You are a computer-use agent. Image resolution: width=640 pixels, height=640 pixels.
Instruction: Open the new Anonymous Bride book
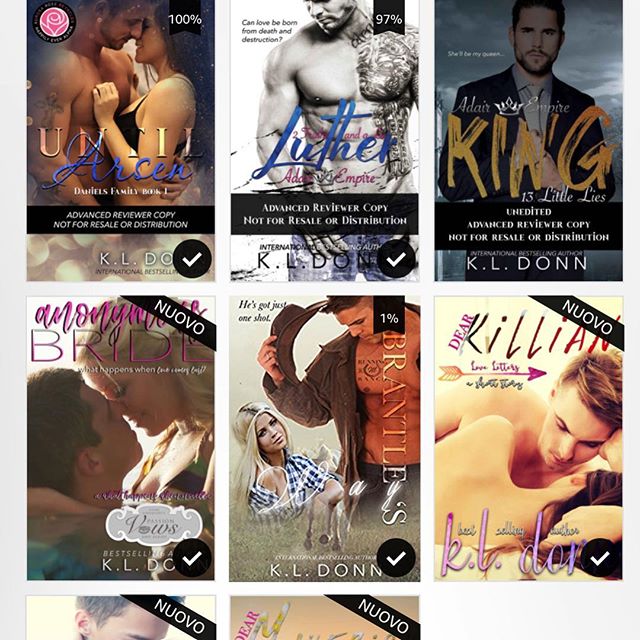[x=120, y=438]
